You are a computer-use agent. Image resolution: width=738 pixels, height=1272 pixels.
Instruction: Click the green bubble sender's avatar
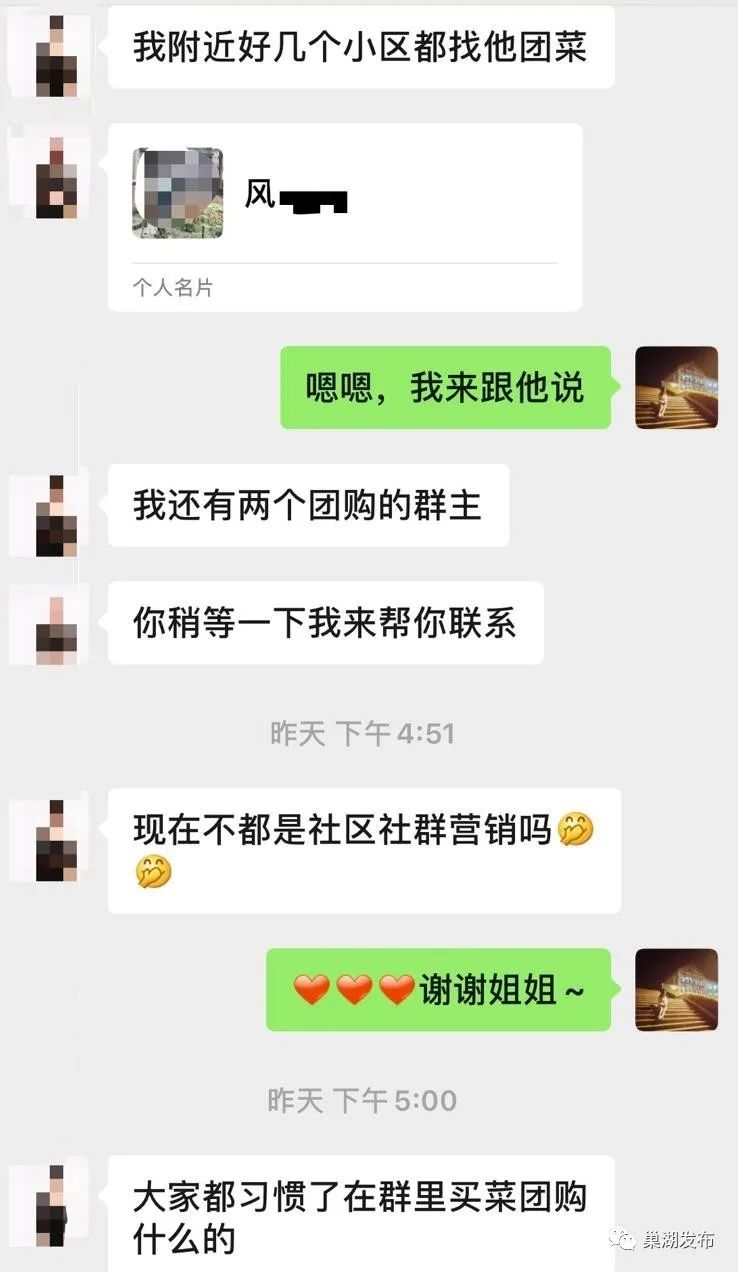click(x=676, y=388)
